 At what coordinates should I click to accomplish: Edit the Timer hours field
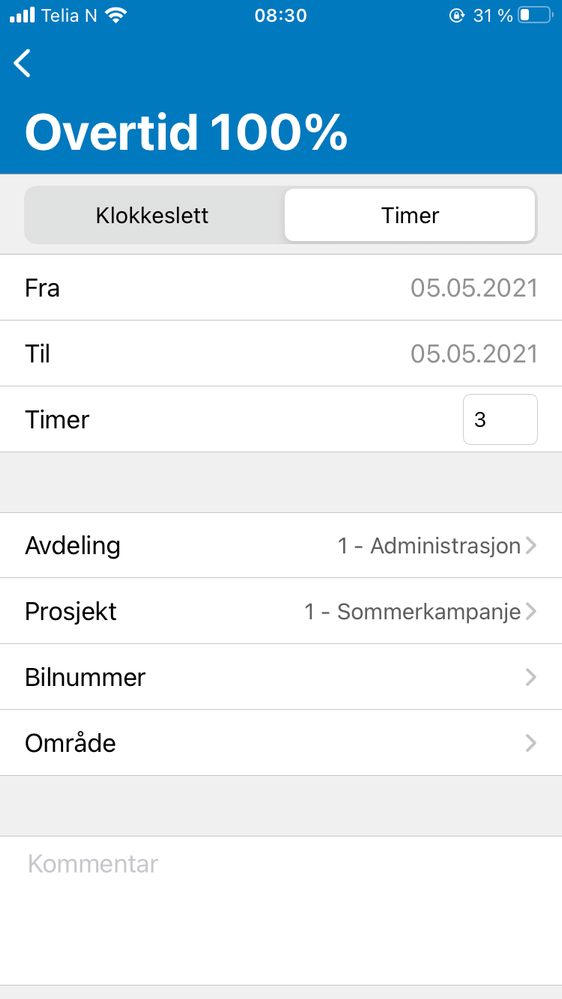(x=500, y=419)
